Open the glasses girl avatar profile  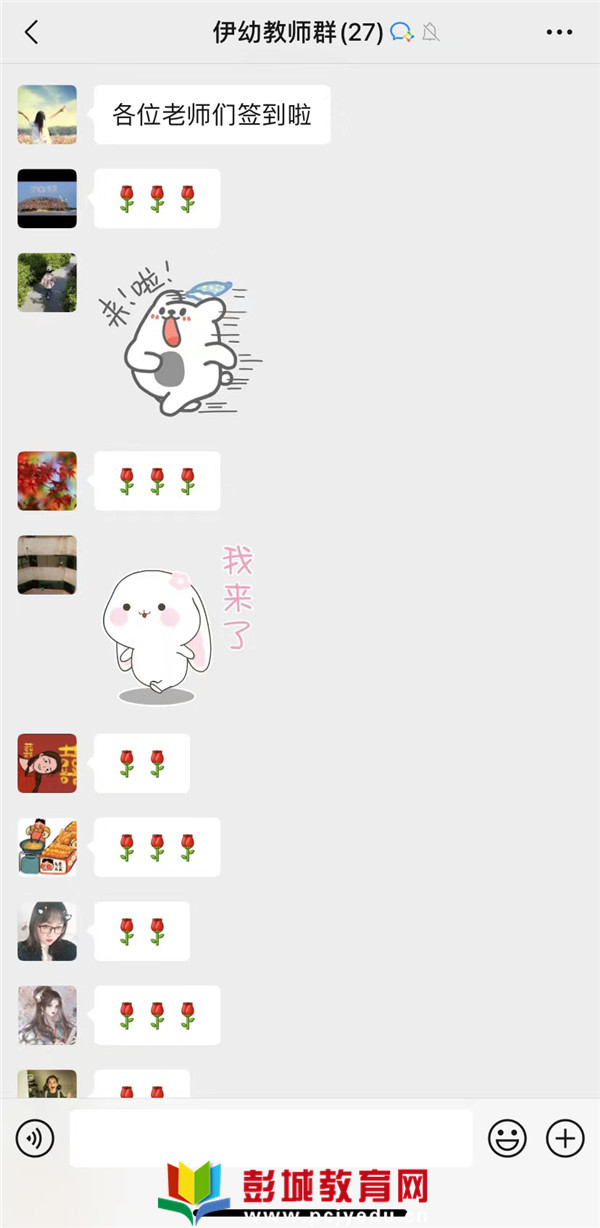pos(47,931)
